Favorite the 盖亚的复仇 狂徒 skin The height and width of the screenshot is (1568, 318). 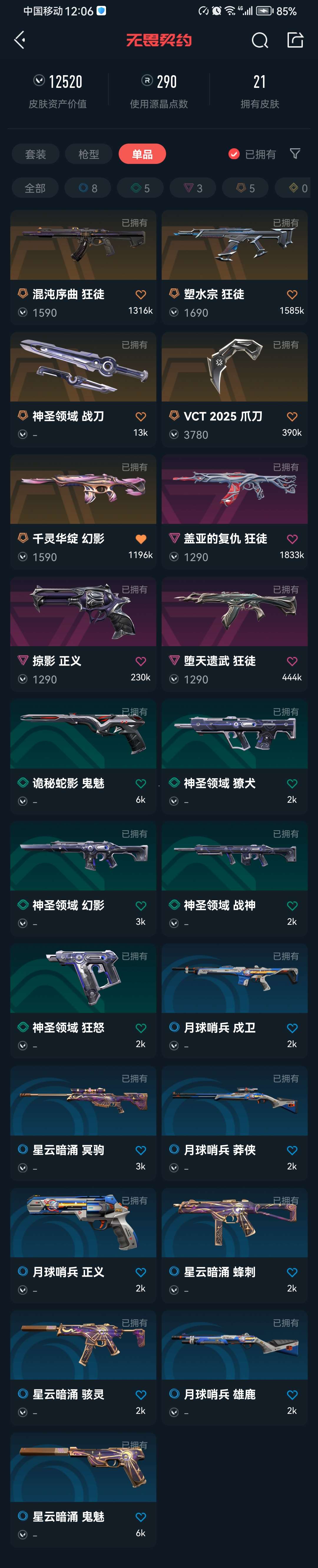292,539
